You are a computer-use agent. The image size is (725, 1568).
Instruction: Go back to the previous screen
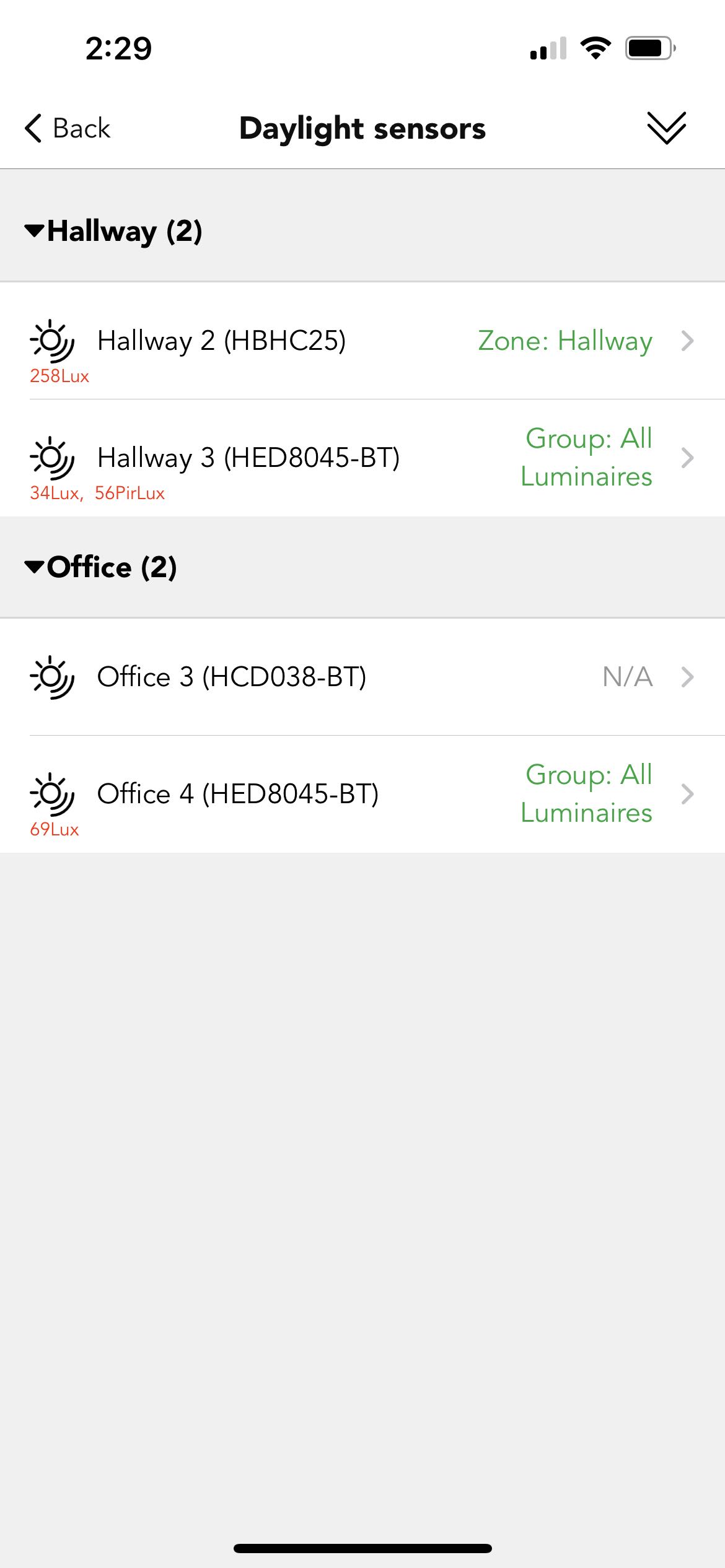[67, 129]
